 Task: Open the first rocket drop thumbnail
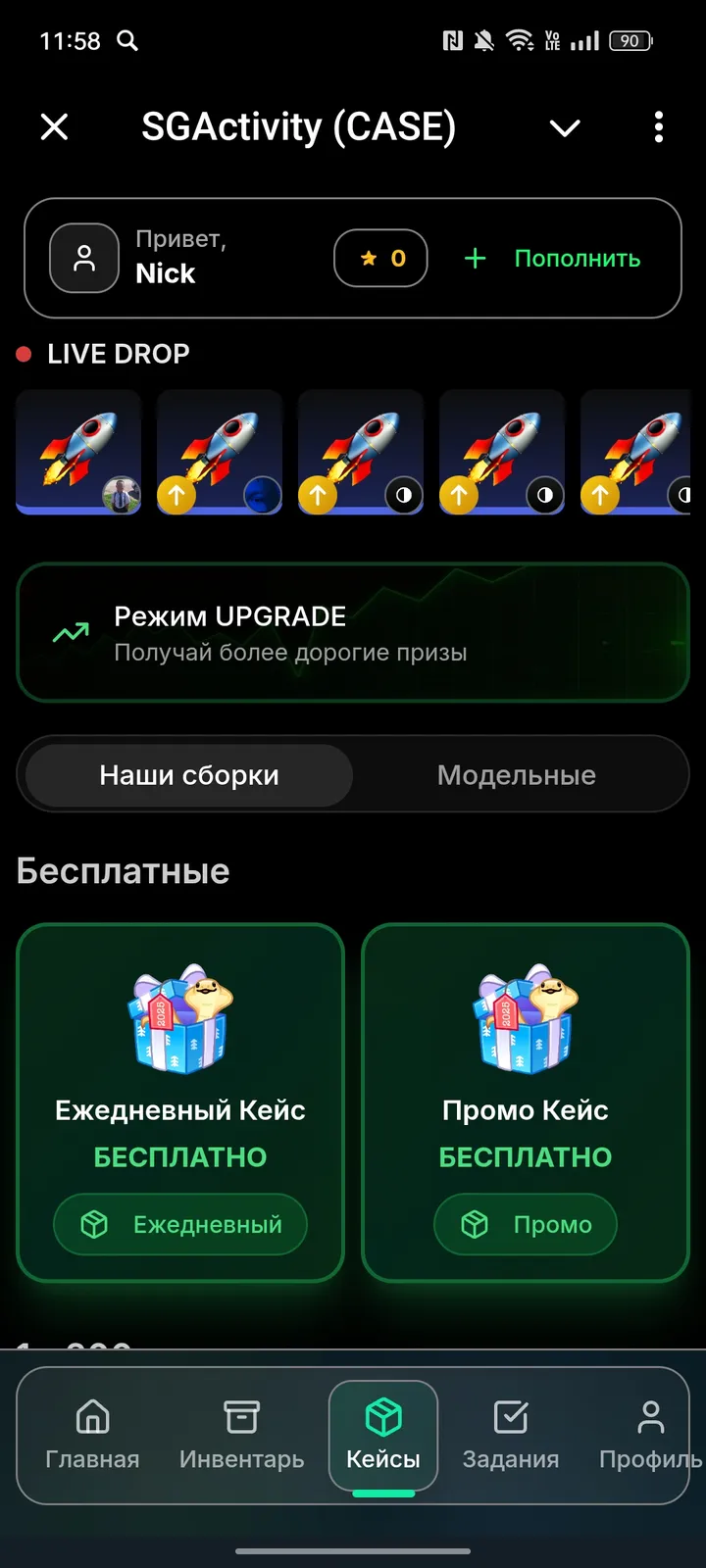point(77,452)
